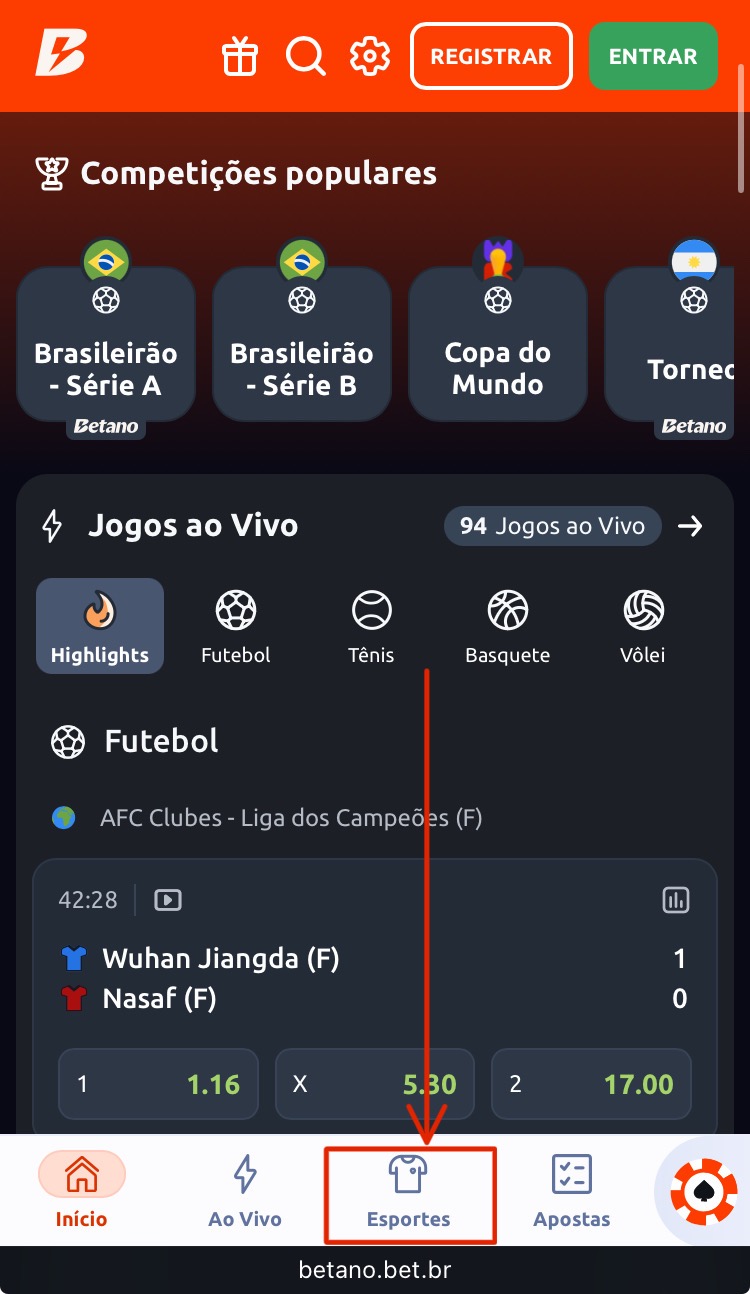Open the search magnifier

click(306, 56)
